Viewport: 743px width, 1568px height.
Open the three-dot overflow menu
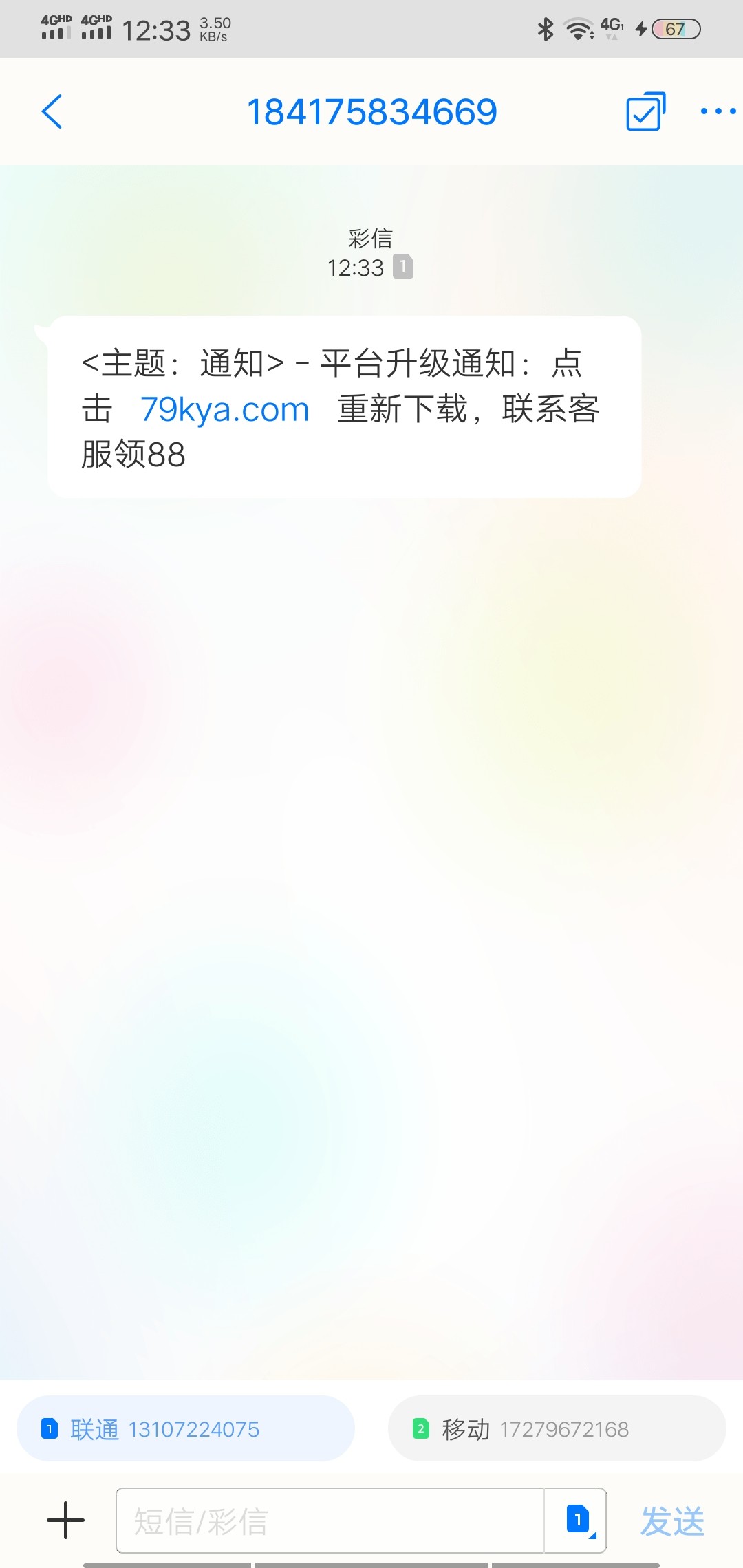(x=718, y=111)
